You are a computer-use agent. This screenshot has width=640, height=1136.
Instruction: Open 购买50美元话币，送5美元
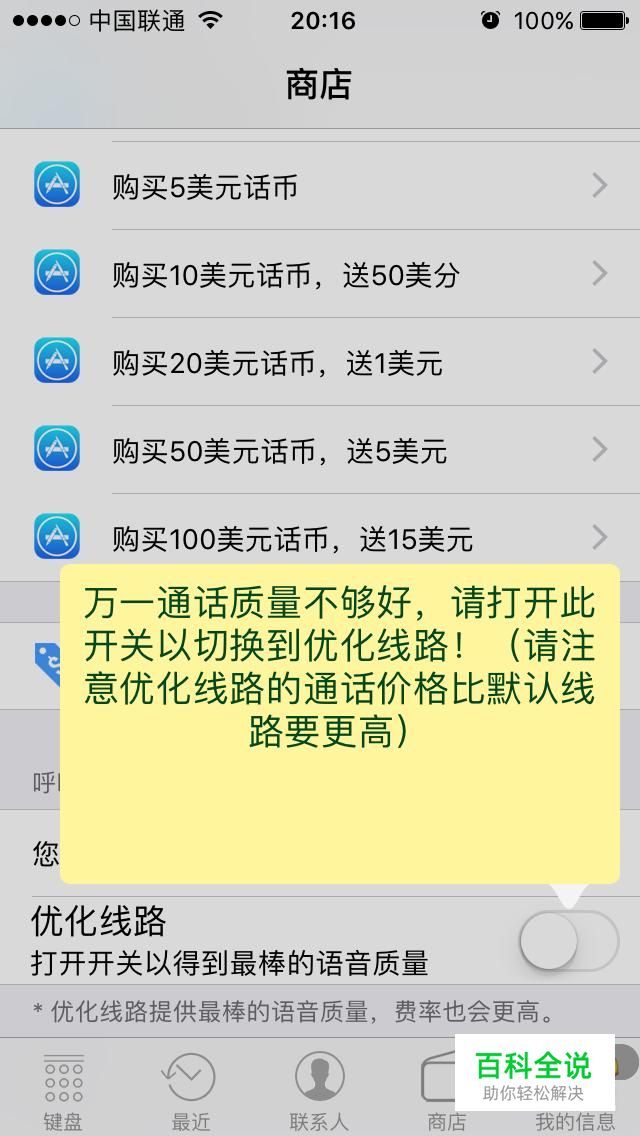[320, 449]
